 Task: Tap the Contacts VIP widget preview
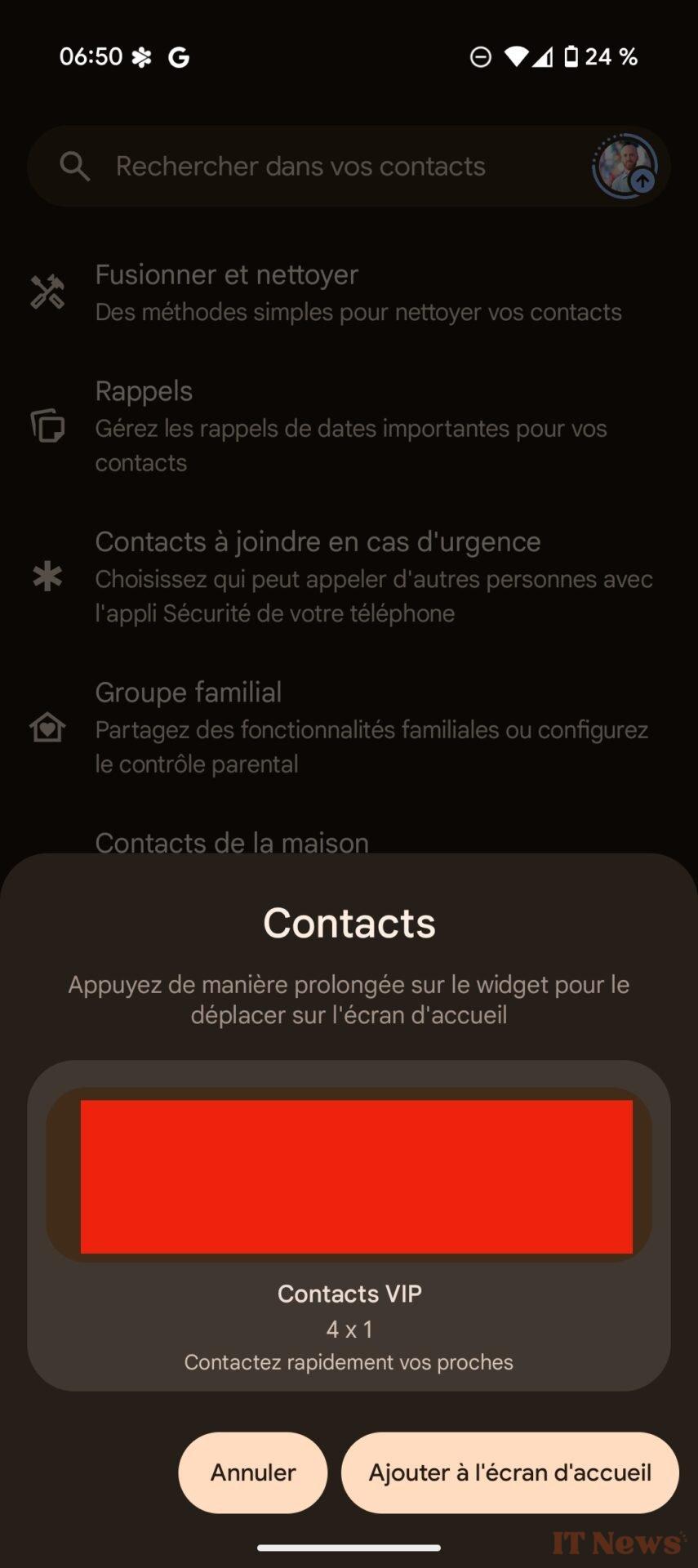pyautogui.click(x=349, y=1175)
